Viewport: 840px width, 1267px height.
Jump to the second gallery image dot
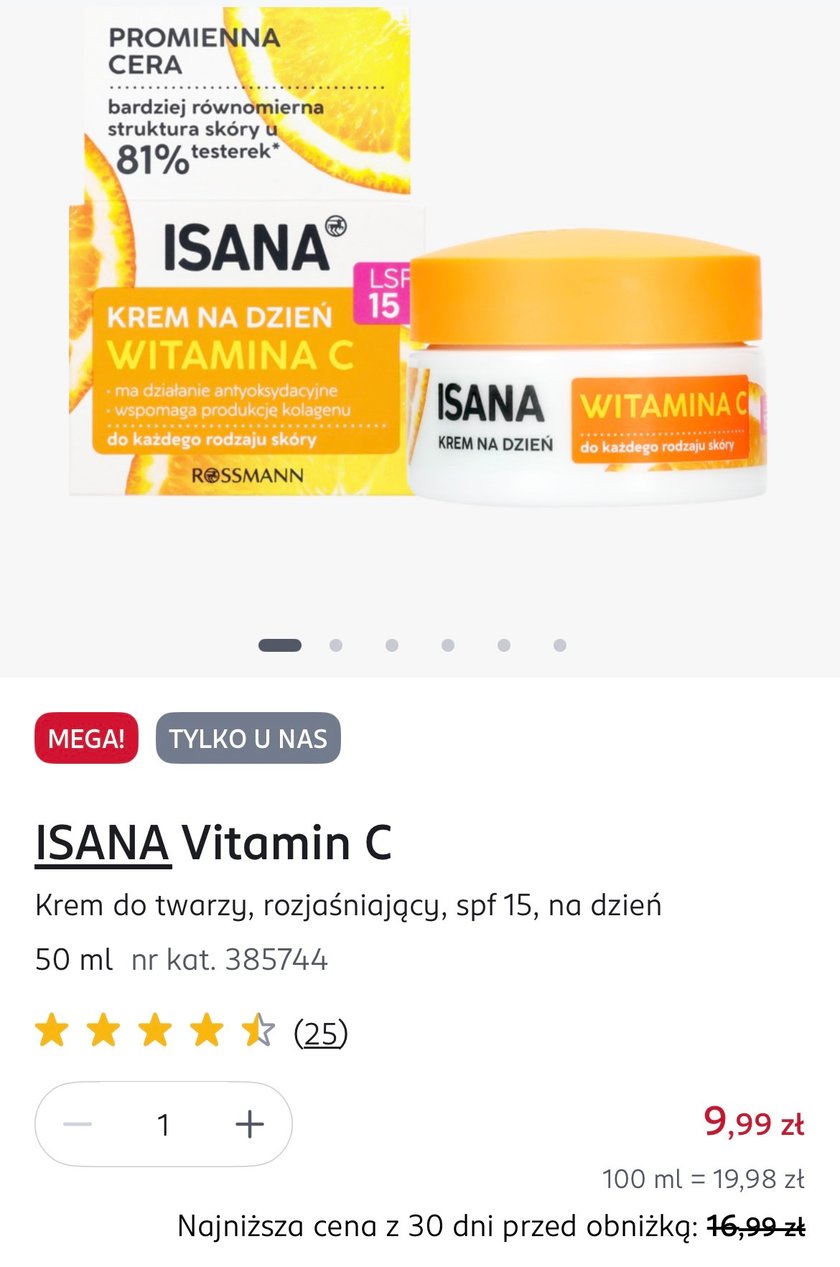336,646
